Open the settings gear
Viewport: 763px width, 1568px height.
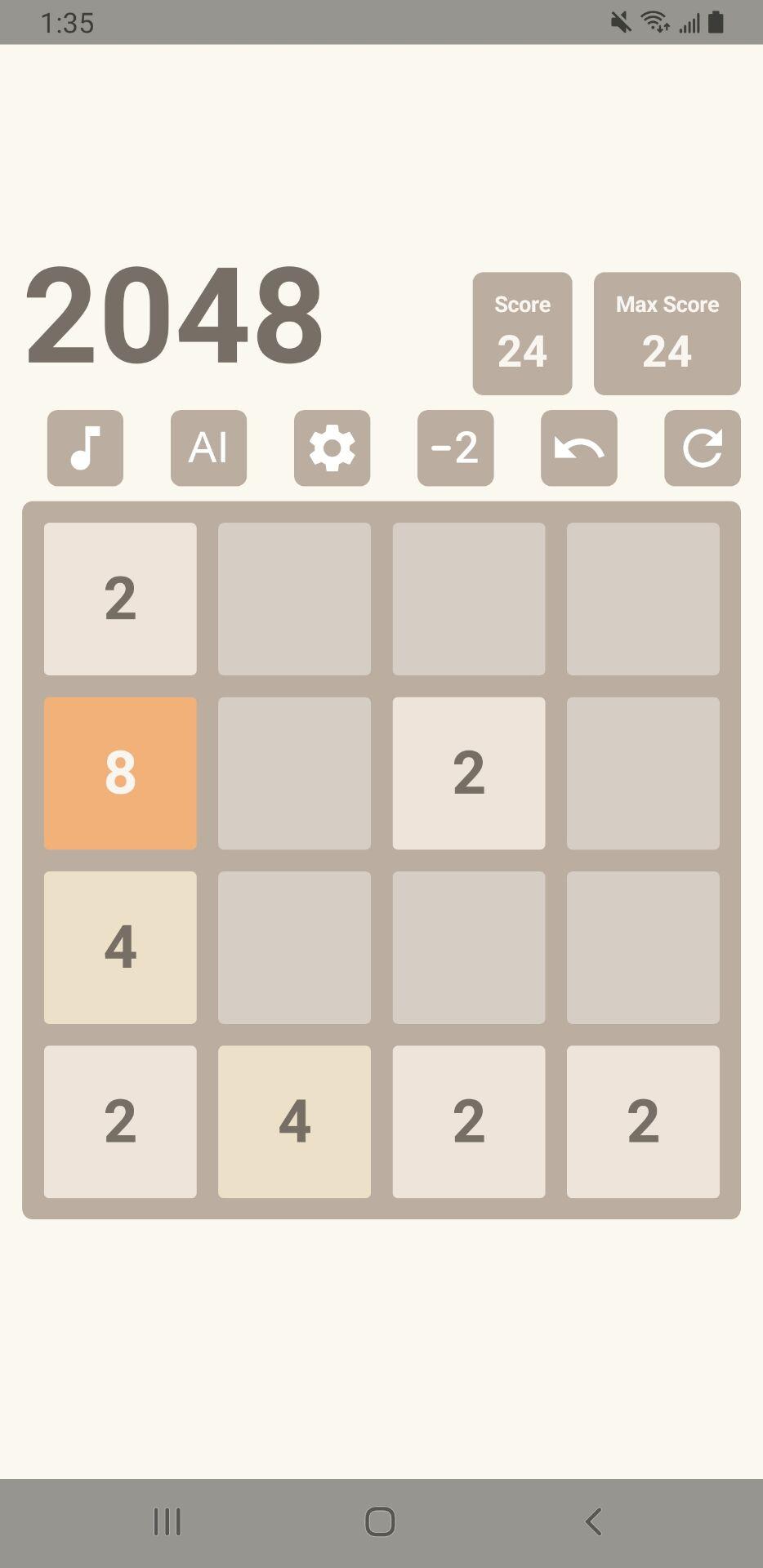click(332, 448)
